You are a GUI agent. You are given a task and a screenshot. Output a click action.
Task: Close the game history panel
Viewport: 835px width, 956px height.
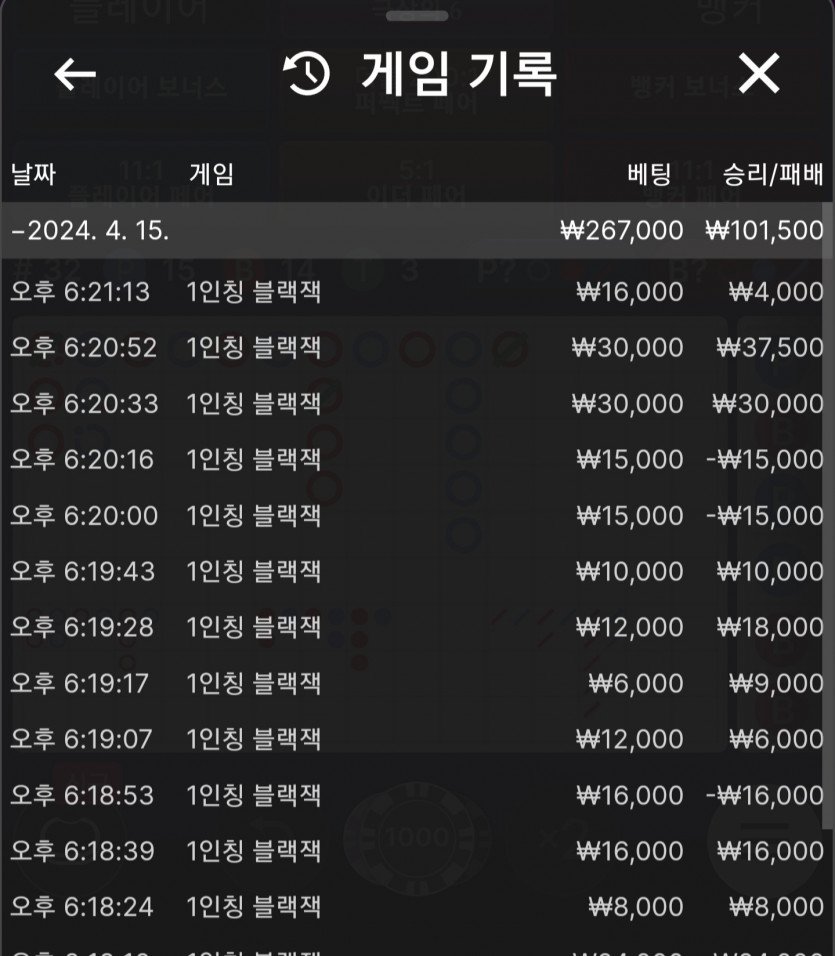pos(758,73)
